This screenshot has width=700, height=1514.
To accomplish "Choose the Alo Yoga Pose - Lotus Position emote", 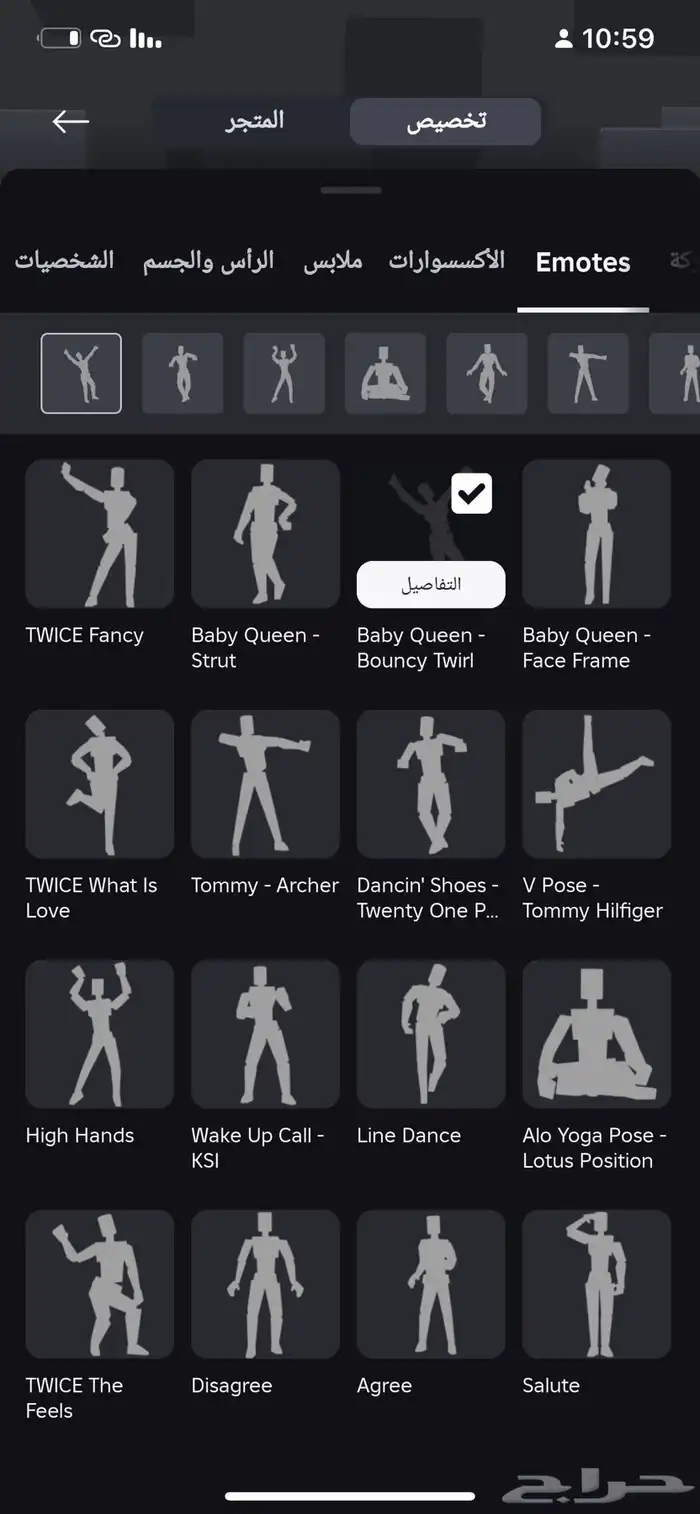I will tap(596, 1034).
